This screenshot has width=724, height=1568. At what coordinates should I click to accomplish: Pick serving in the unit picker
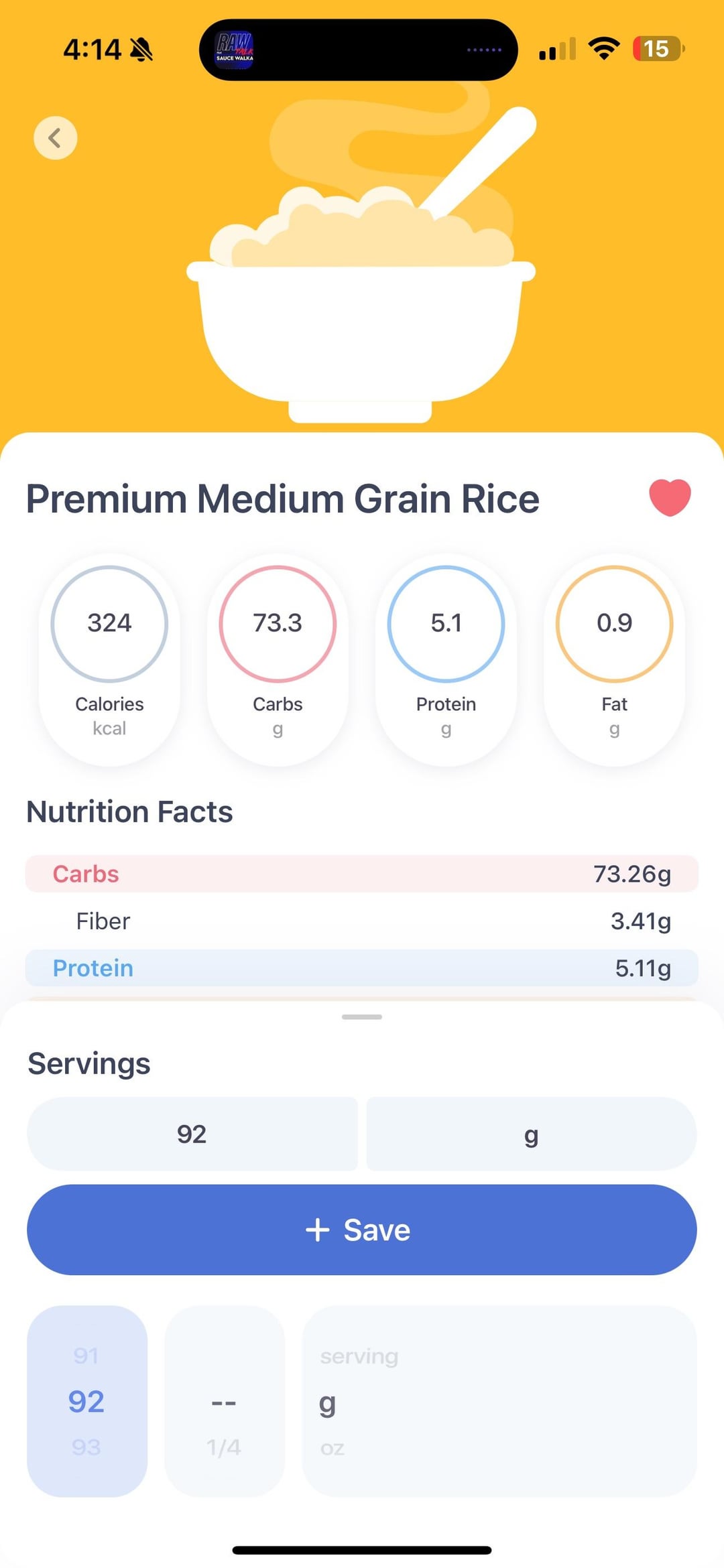[359, 1356]
